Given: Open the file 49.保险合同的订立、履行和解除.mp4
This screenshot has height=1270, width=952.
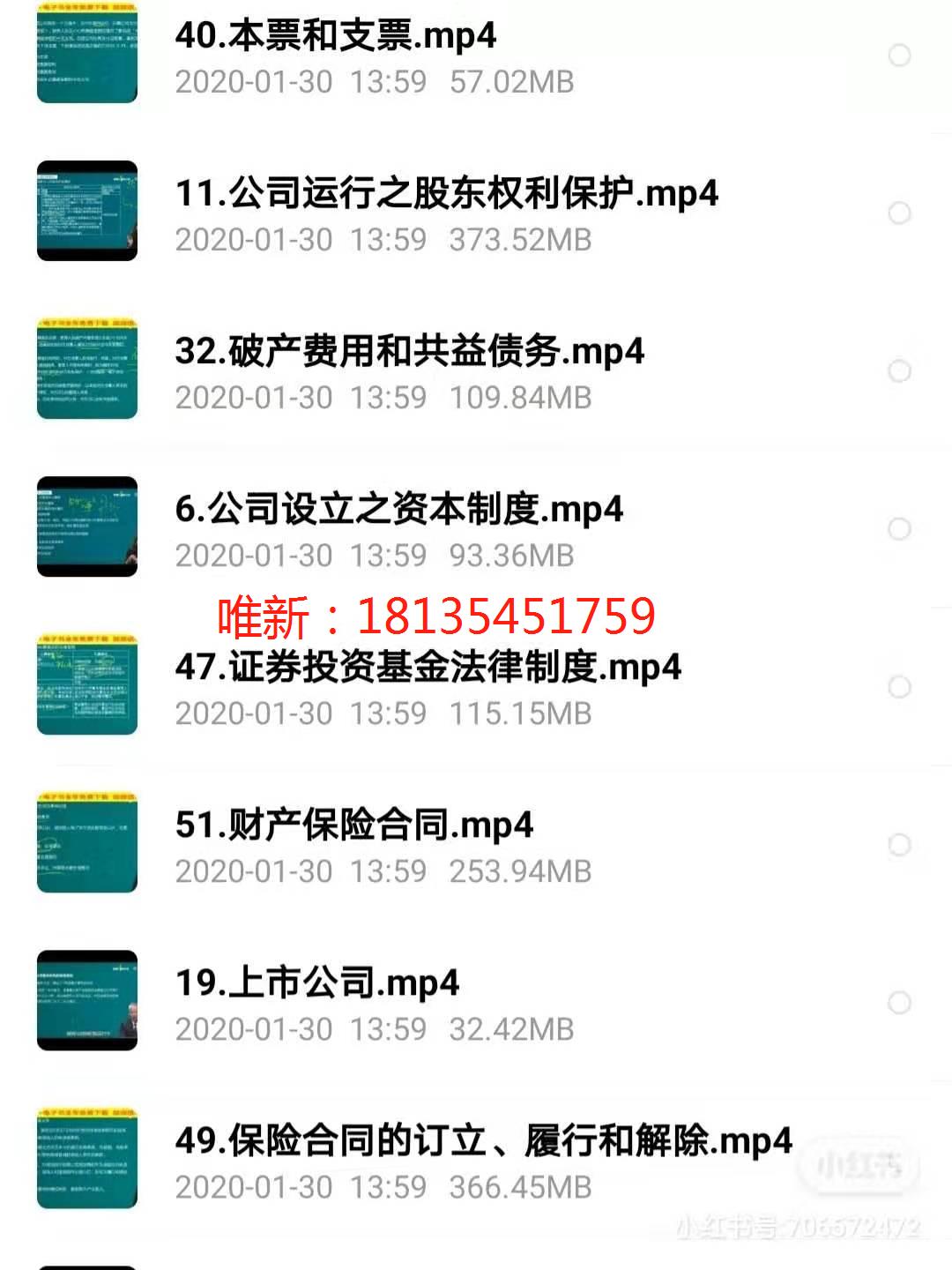Looking at the screenshot, I should tap(483, 1139).
